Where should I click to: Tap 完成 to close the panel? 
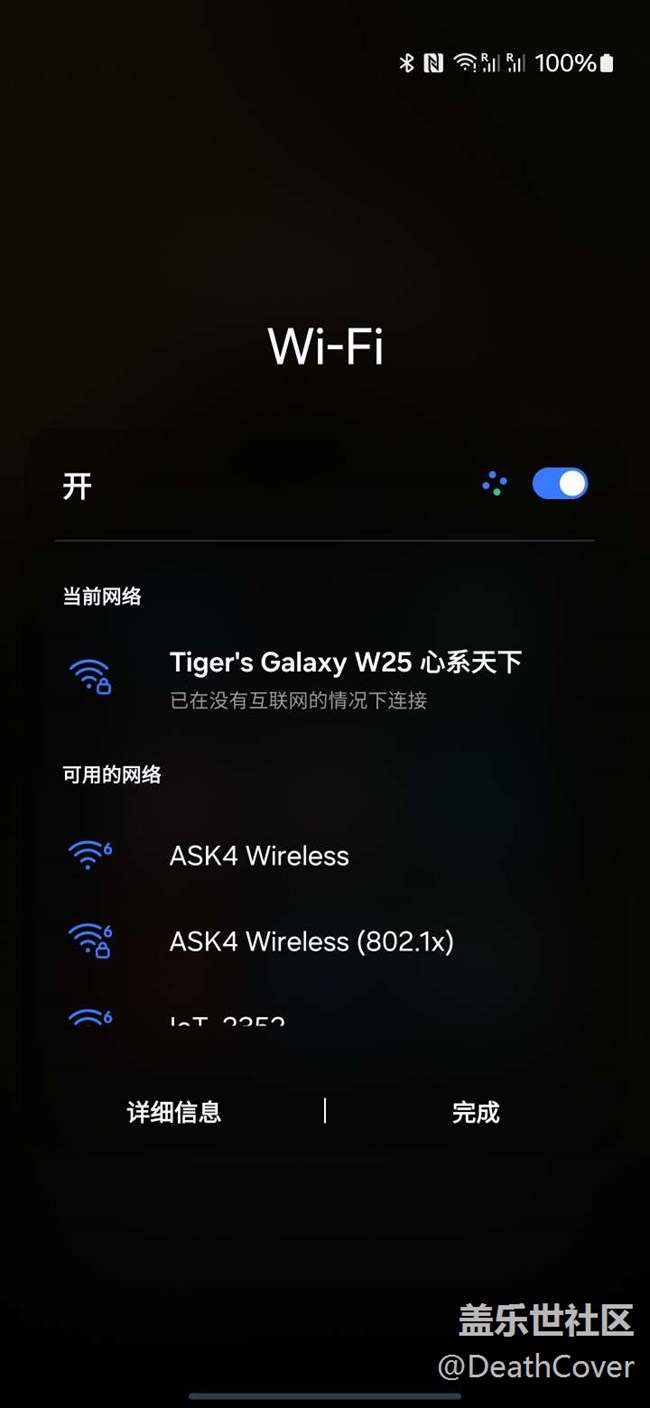coord(475,1112)
